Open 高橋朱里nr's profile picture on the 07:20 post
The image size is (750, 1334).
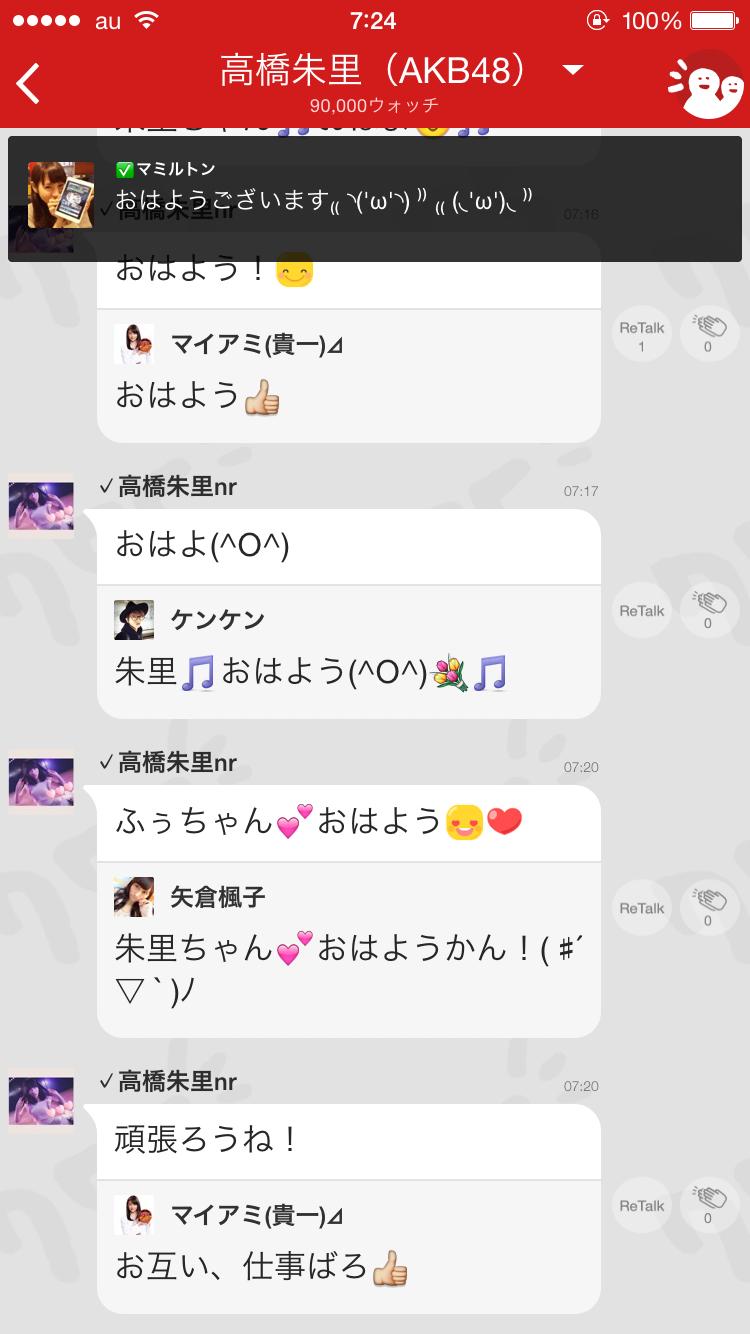point(40,781)
